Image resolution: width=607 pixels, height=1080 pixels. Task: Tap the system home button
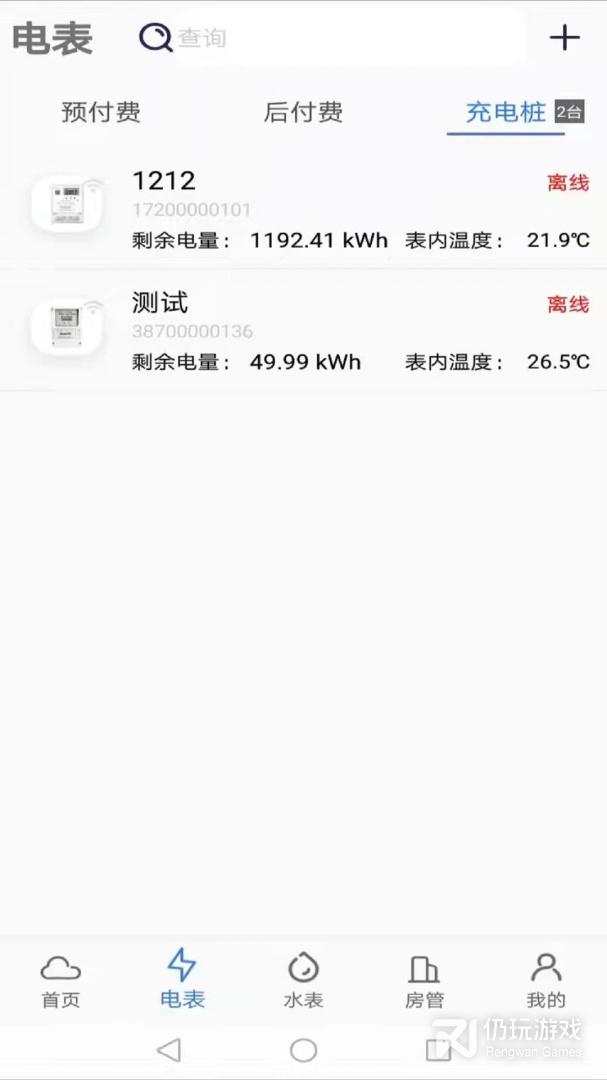tap(303, 1050)
